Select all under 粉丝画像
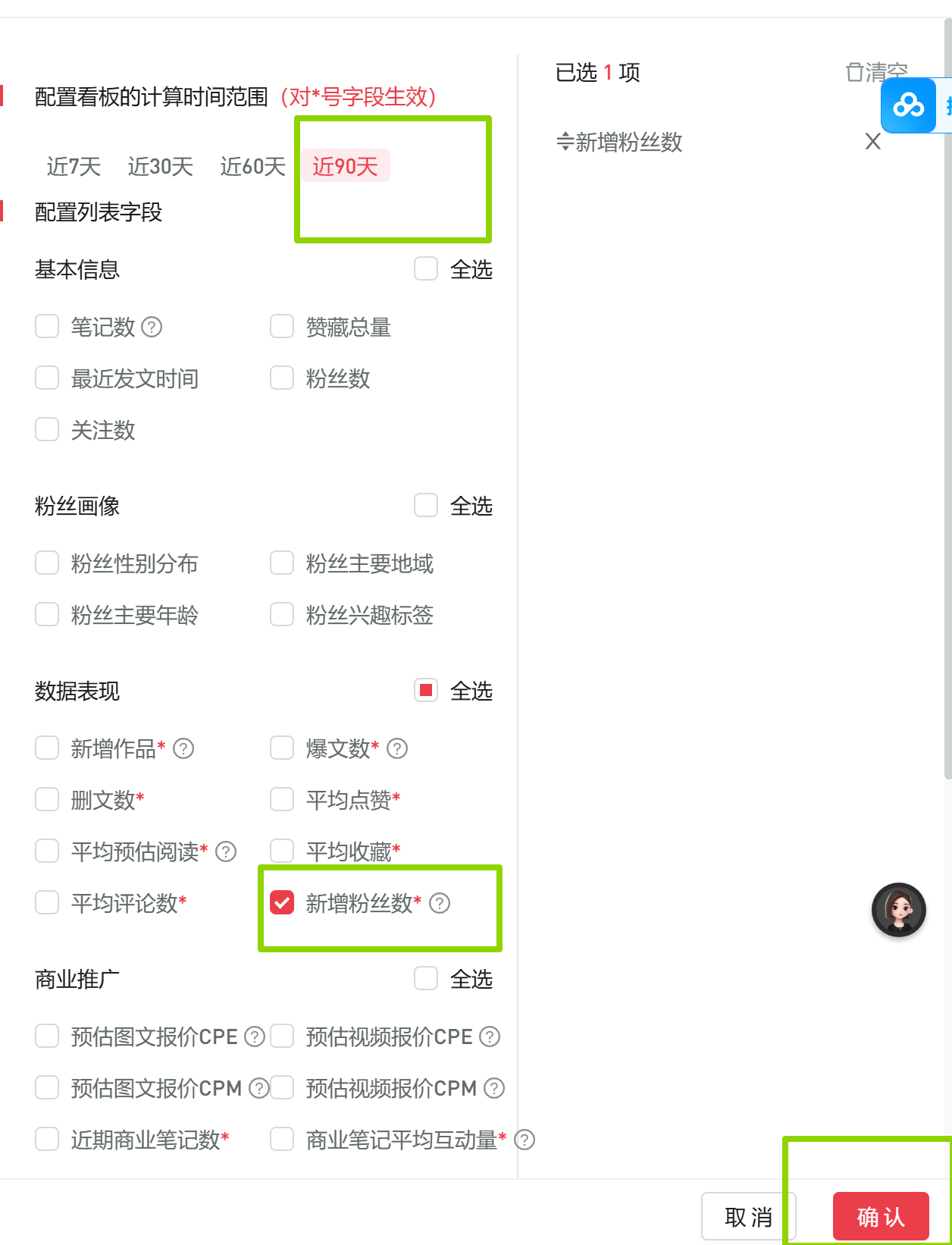 point(426,505)
